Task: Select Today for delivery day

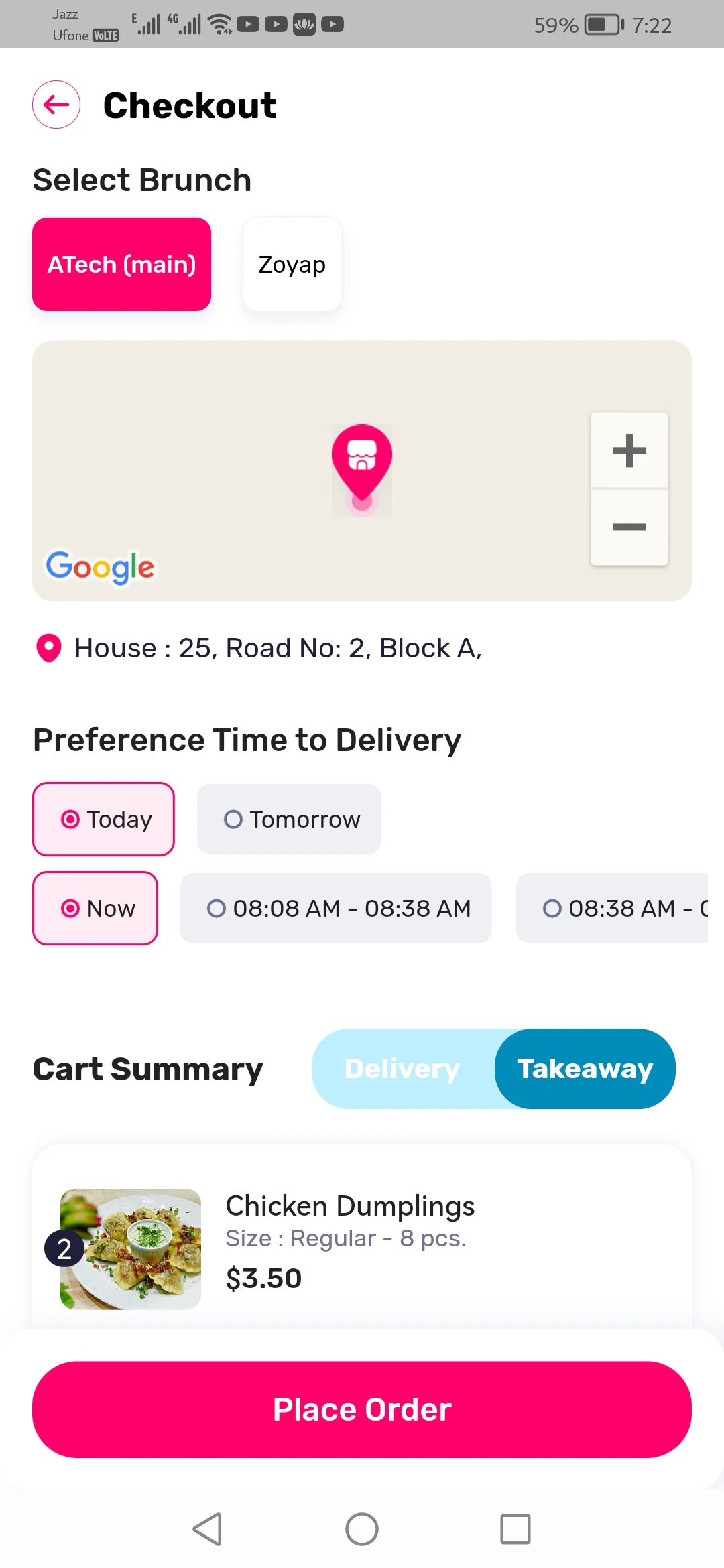Action: [104, 819]
